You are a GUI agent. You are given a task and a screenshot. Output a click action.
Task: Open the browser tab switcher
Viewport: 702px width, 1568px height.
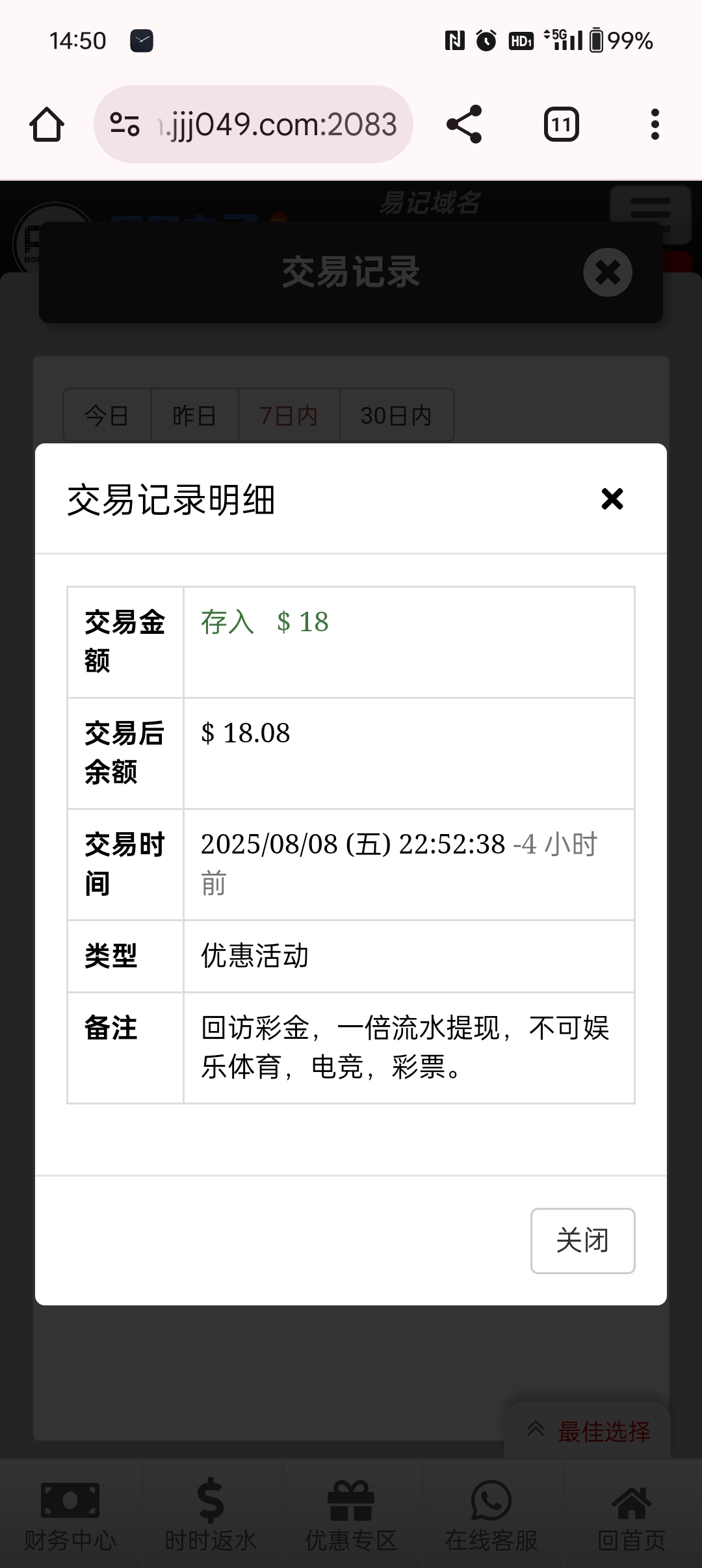pos(562,124)
